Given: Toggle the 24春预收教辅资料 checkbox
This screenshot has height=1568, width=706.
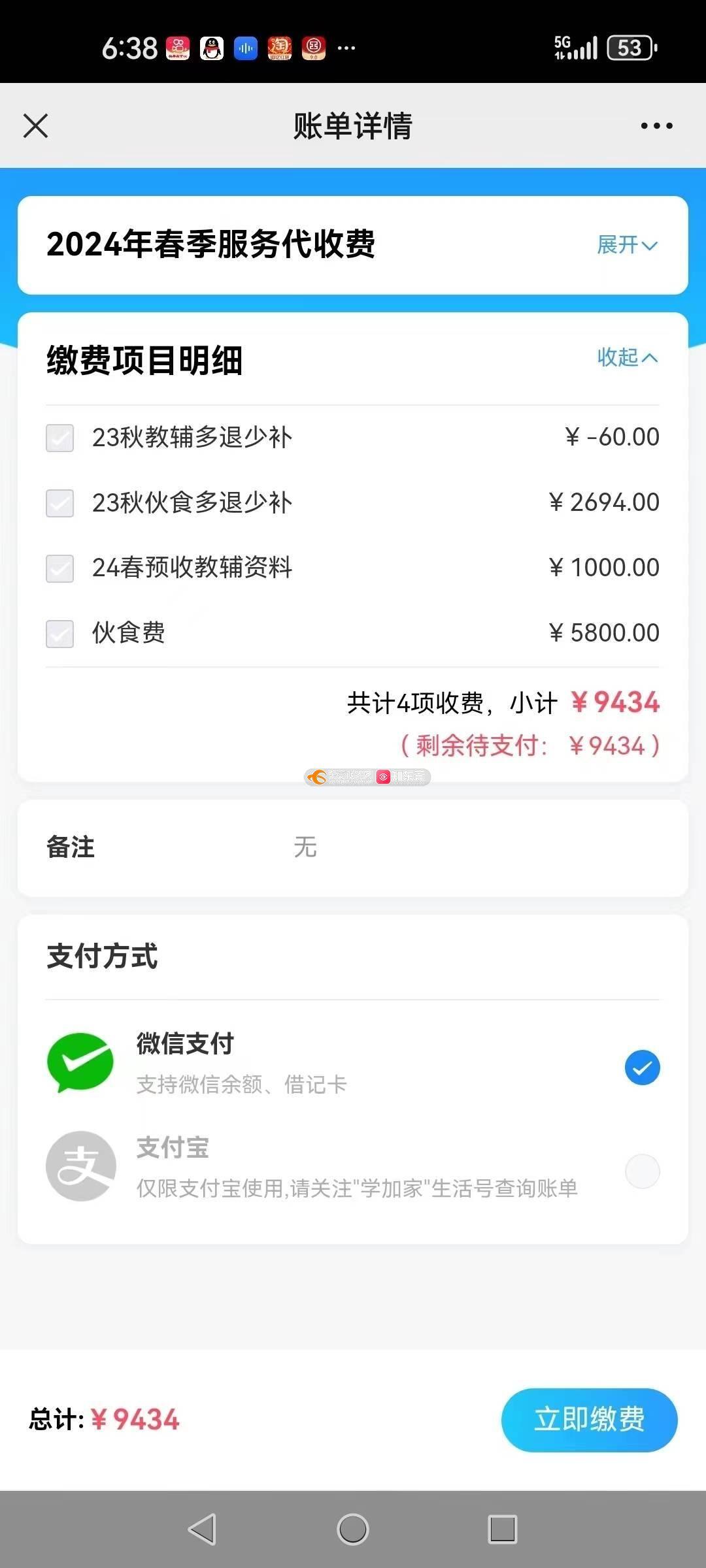Looking at the screenshot, I should (x=59, y=568).
